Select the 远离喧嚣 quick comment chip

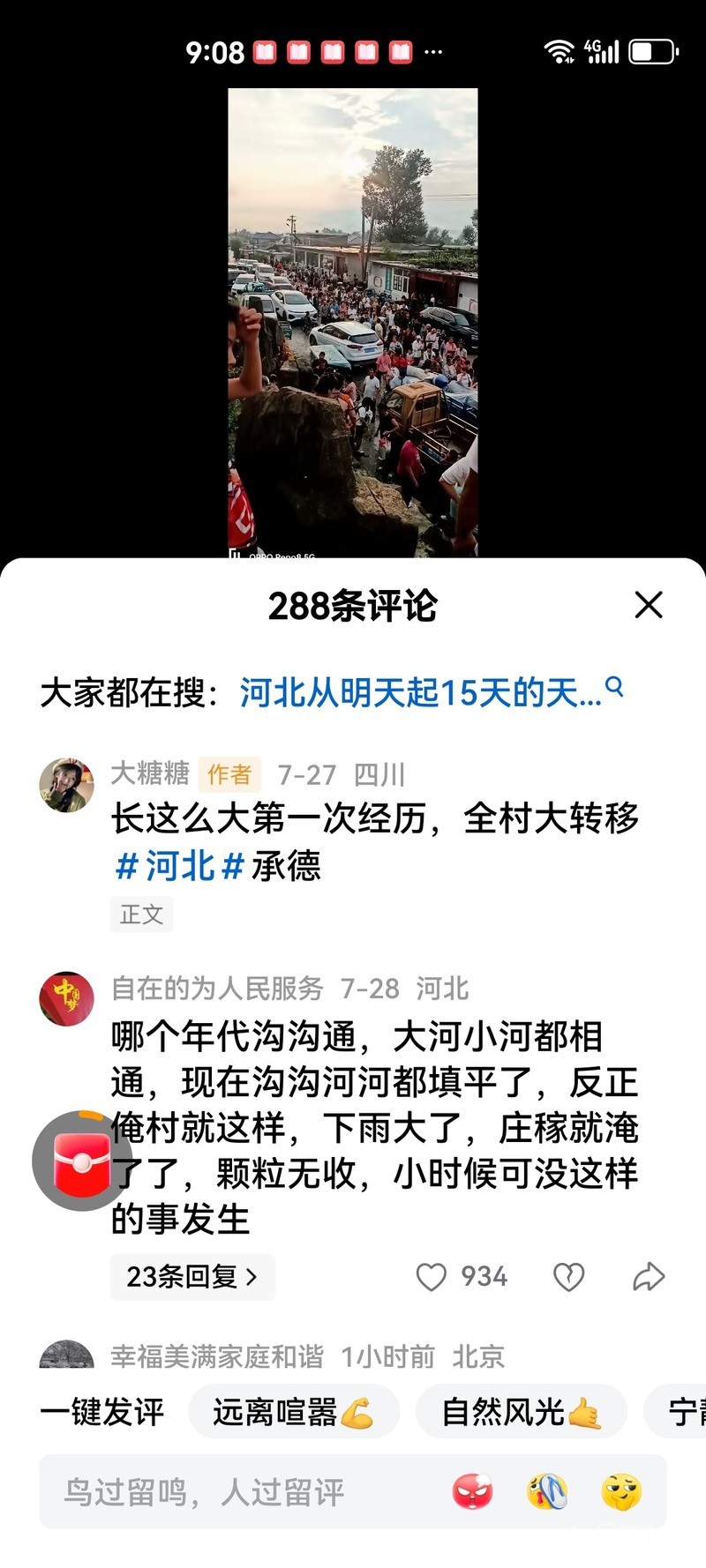click(x=293, y=1412)
